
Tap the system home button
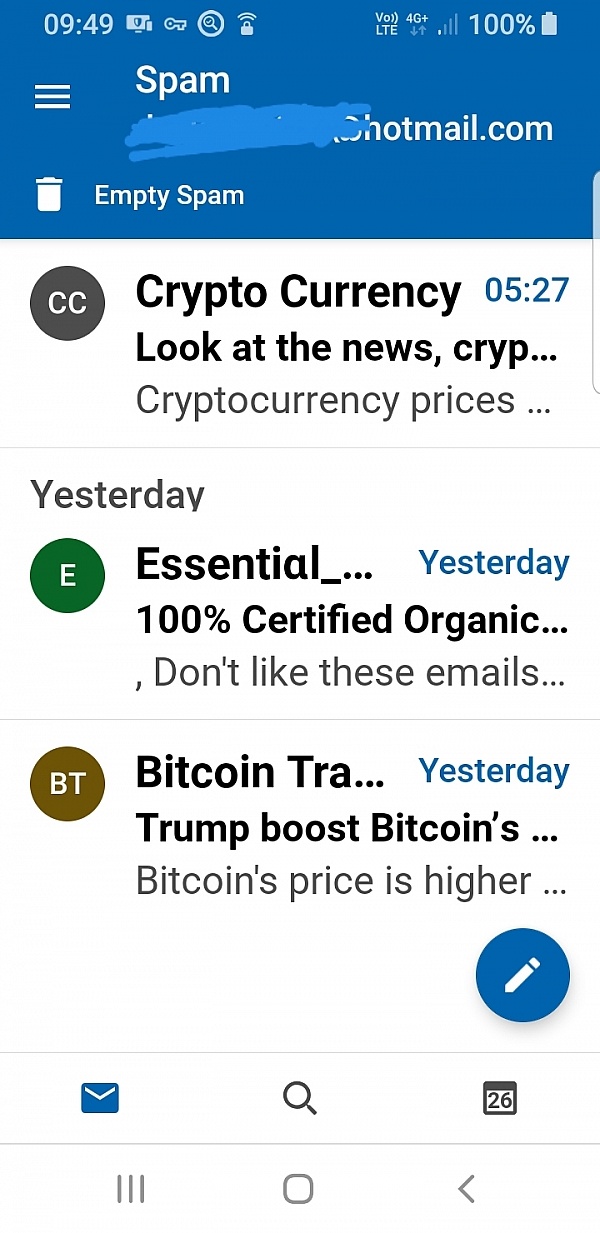298,1189
